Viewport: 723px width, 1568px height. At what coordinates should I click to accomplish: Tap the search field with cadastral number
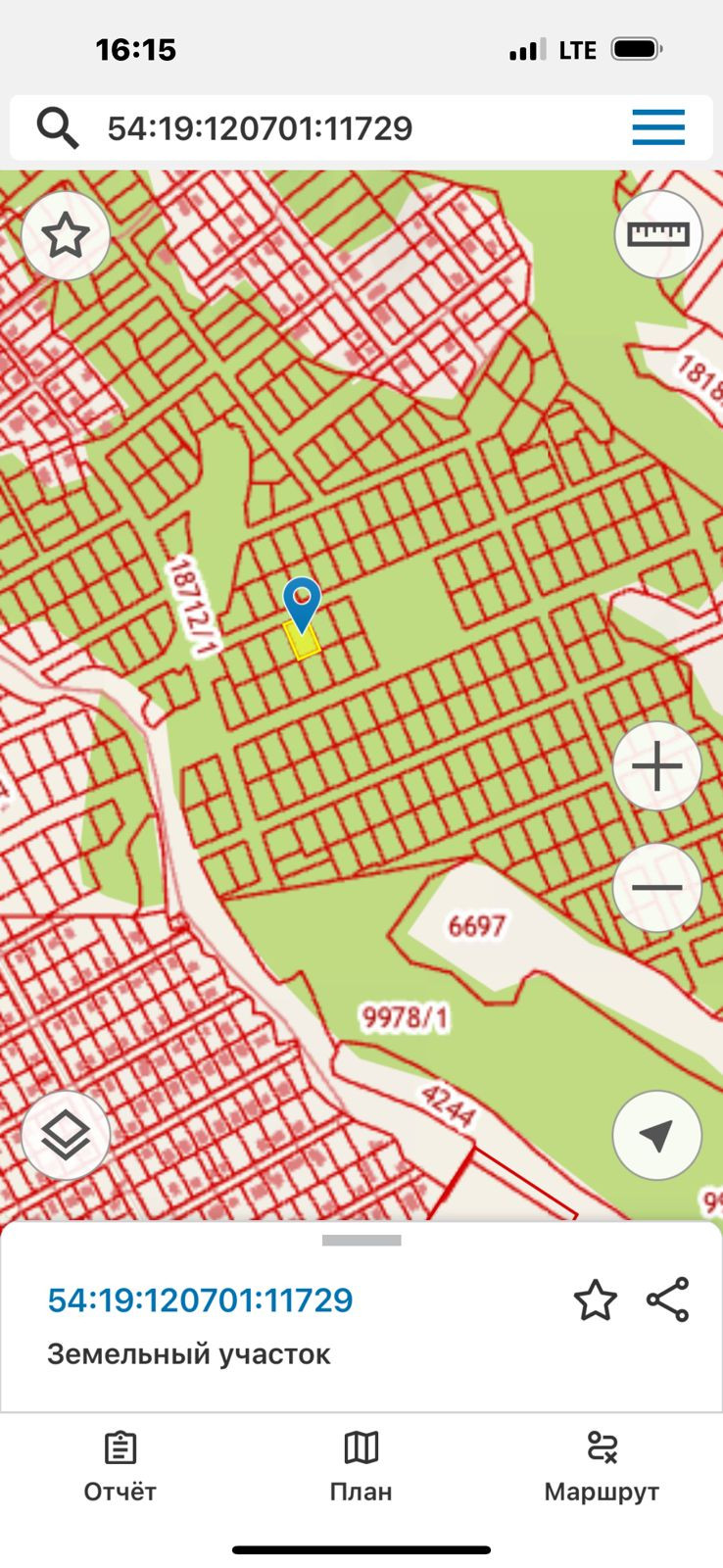294,128
